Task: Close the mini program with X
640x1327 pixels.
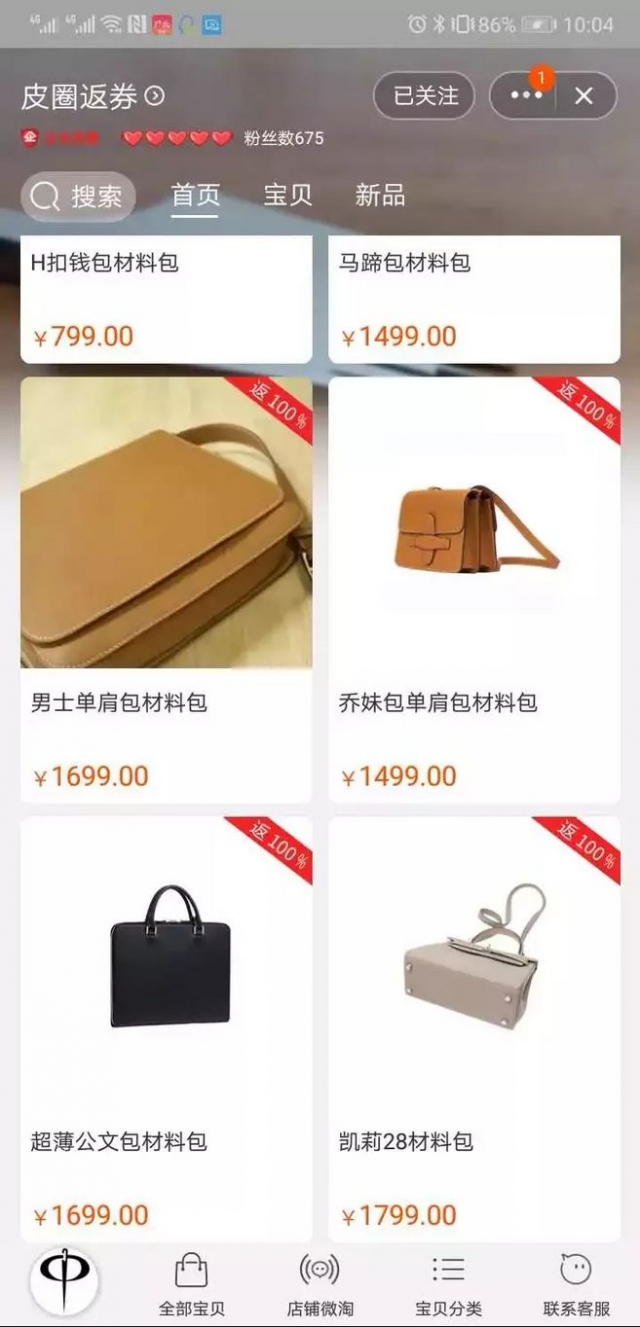Action: 584,96
